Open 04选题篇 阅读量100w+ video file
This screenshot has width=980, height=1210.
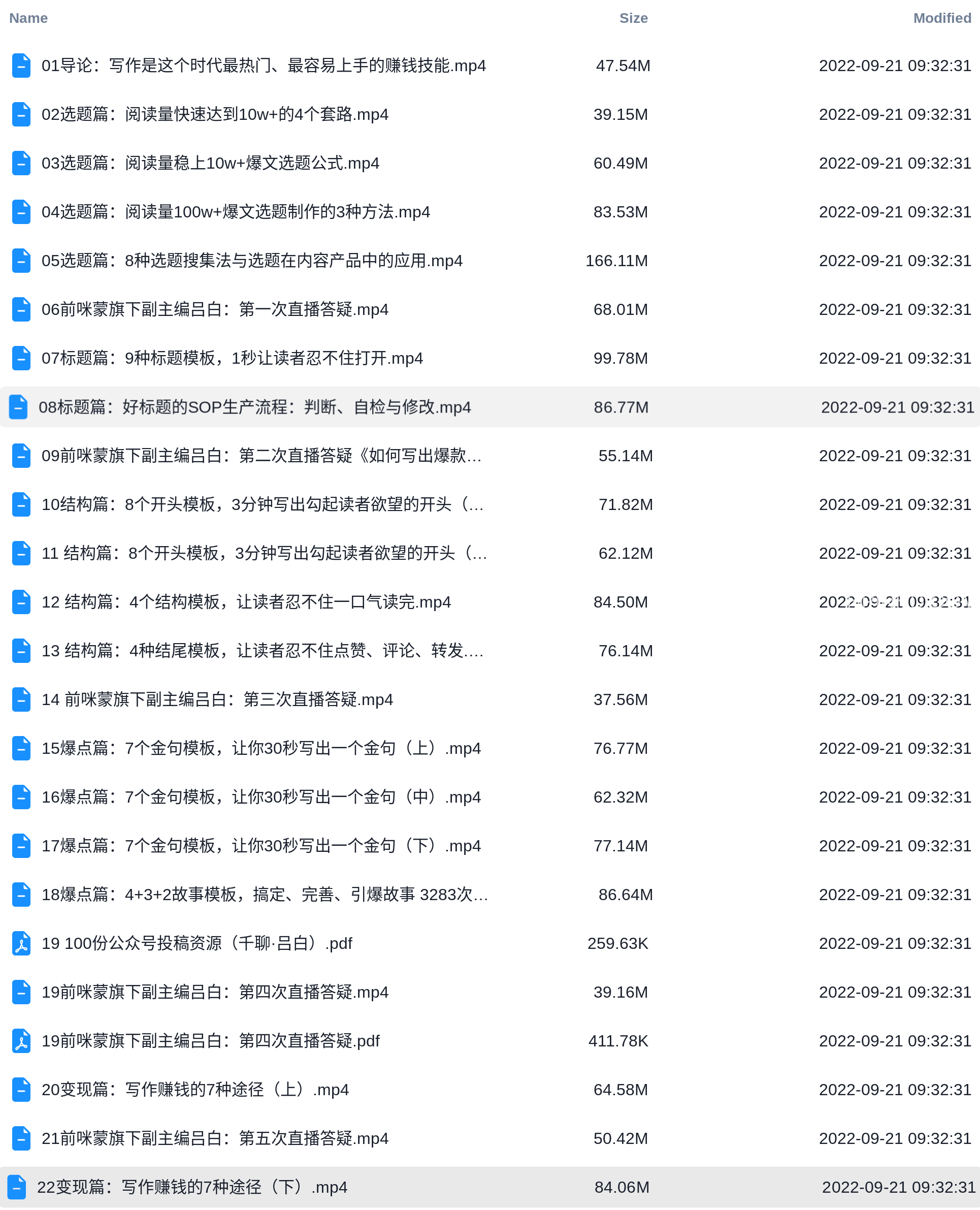(236, 212)
